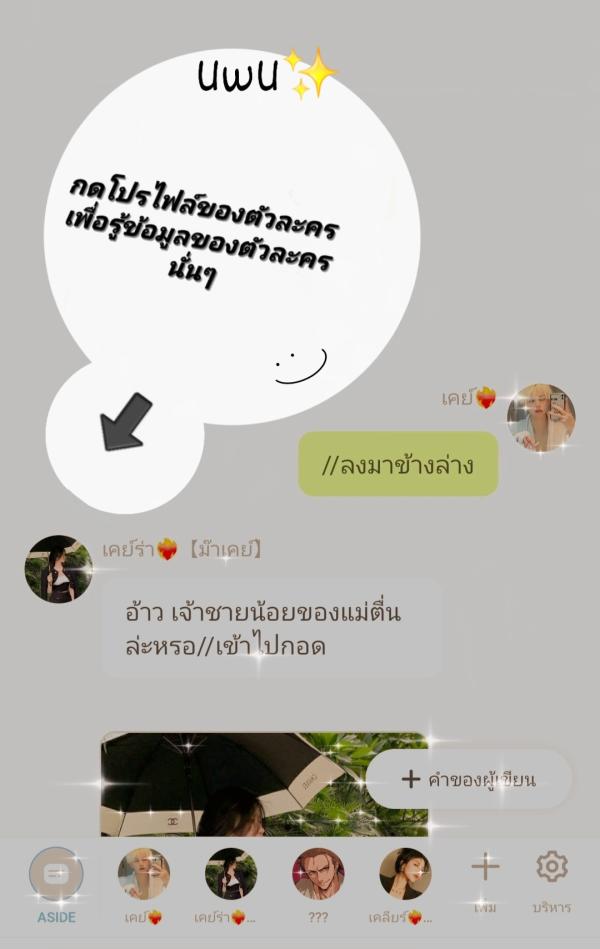Add a new character with เพิ่ม

pos(485,877)
